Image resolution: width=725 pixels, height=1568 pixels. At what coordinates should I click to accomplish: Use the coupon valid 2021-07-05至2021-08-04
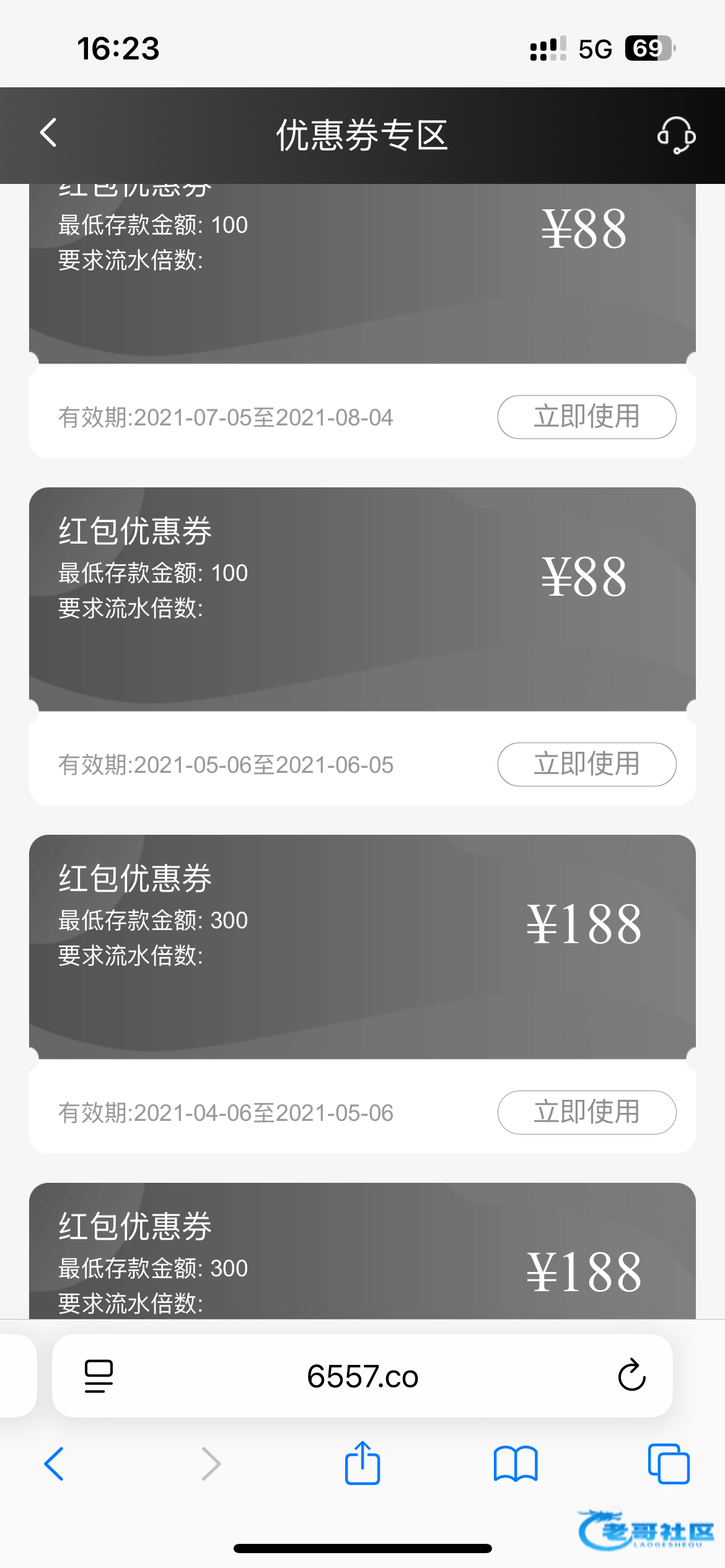[x=586, y=417]
